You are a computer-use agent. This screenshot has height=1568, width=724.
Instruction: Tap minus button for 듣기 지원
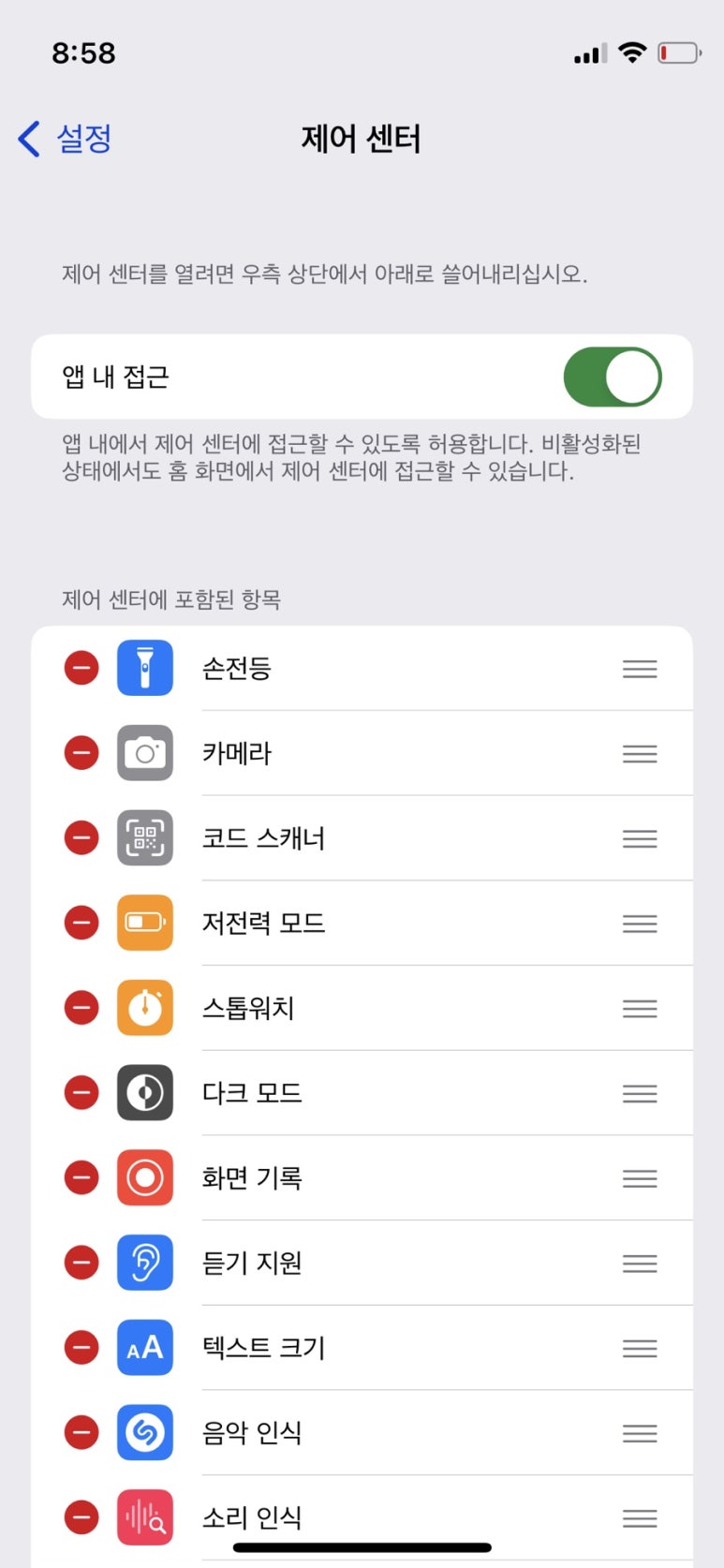(81, 1263)
